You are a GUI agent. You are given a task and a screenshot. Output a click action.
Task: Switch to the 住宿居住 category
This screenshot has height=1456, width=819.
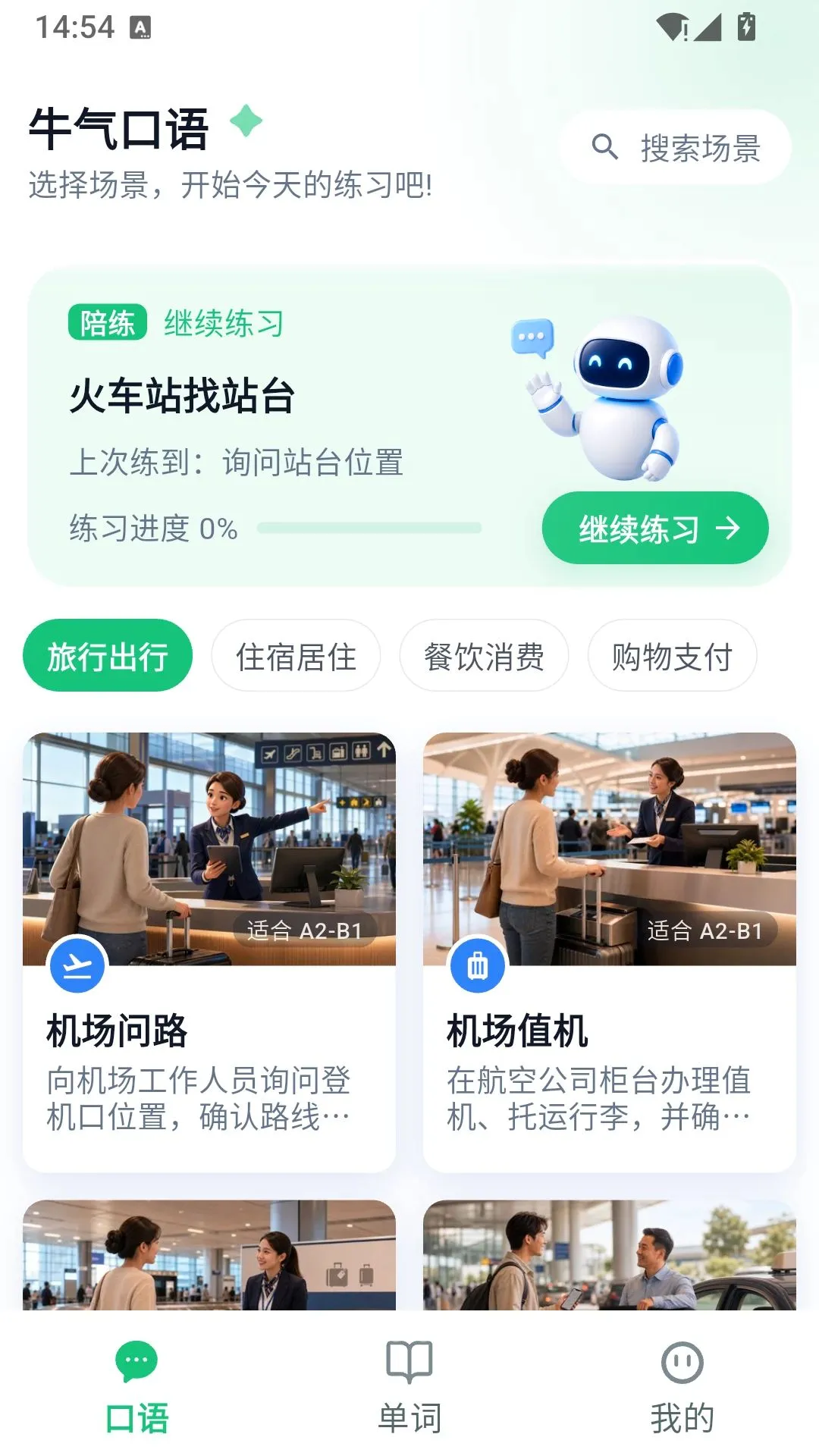point(296,656)
